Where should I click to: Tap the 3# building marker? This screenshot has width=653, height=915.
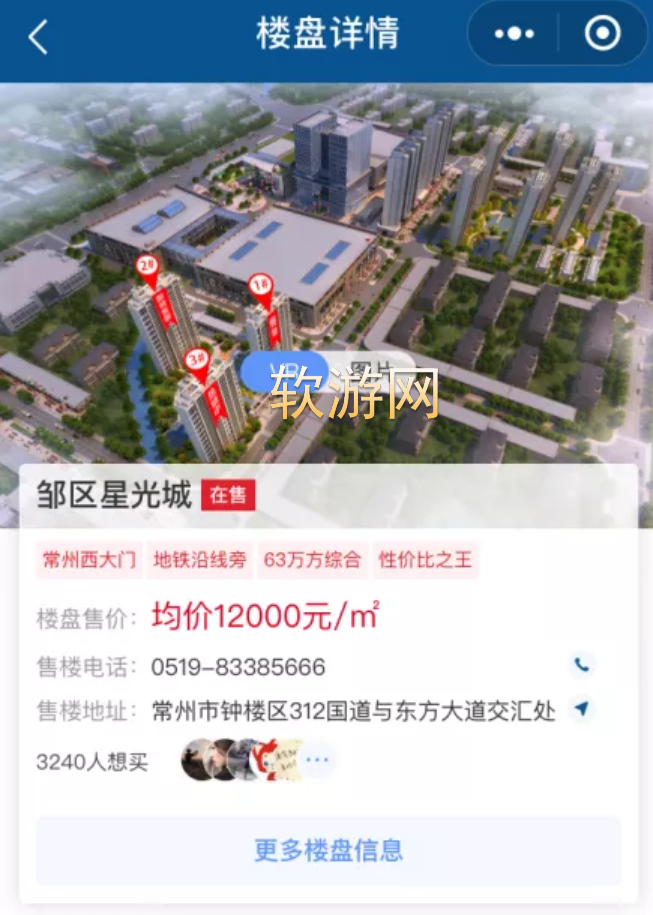(196, 362)
